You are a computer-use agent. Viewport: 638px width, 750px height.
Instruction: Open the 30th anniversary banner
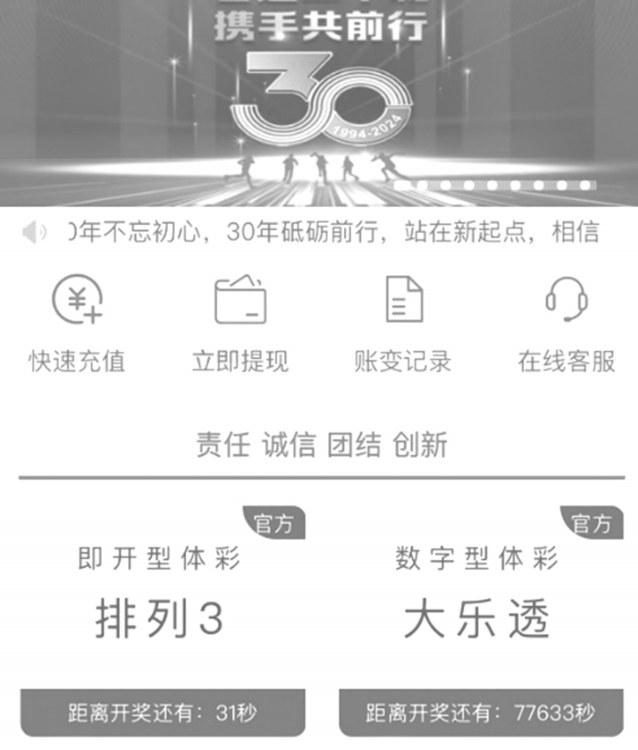tap(319, 100)
